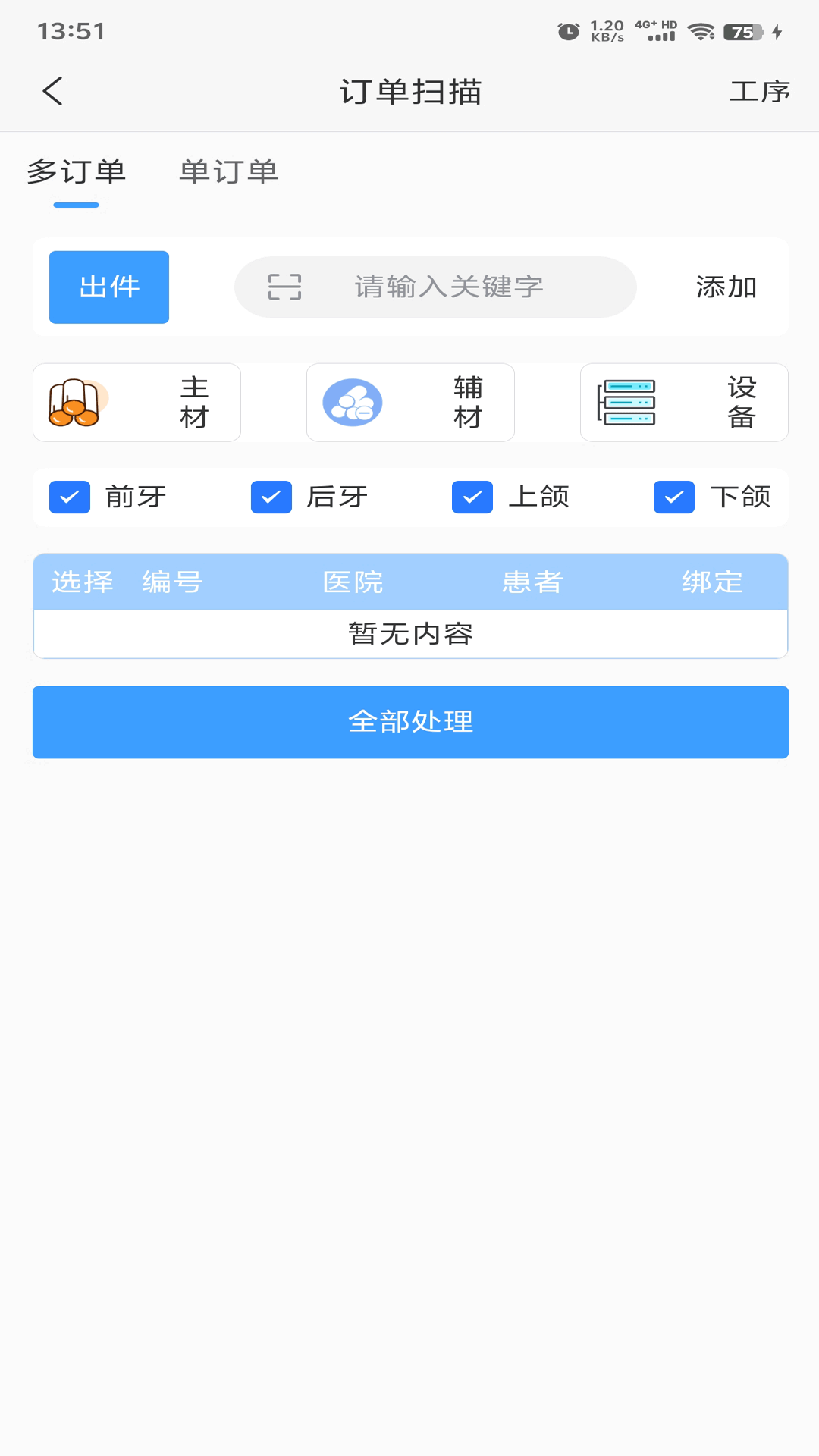This screenshot has height=1456, width=819.
Task: Tap 添加 to add the order
Action: 726,287
